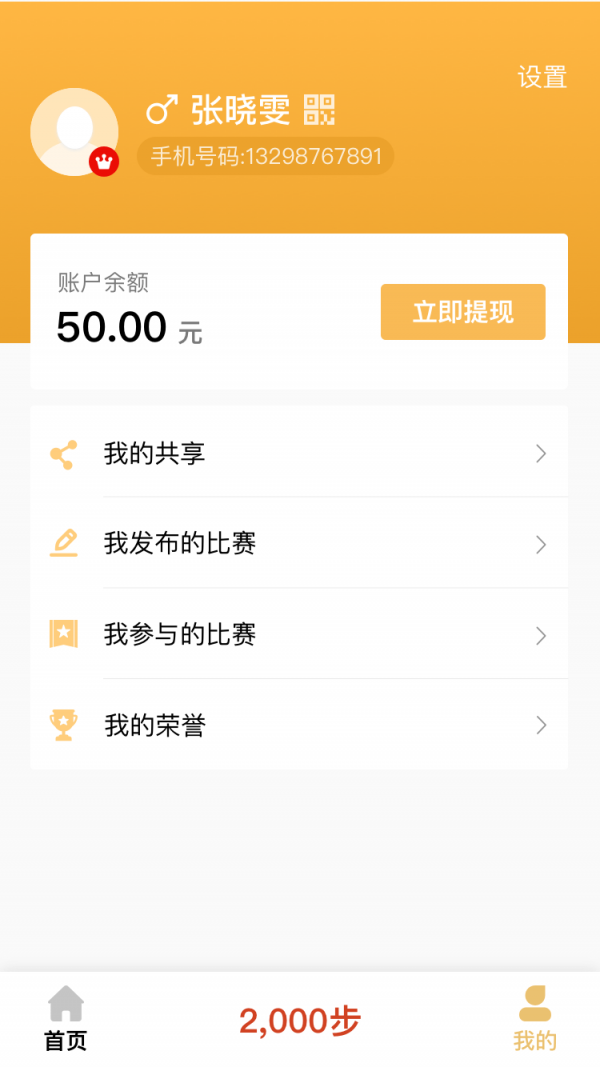This screenshot has height=1067, width=600.
Task: Show the QR code beside 张晓雯
Action: [319, 110]
